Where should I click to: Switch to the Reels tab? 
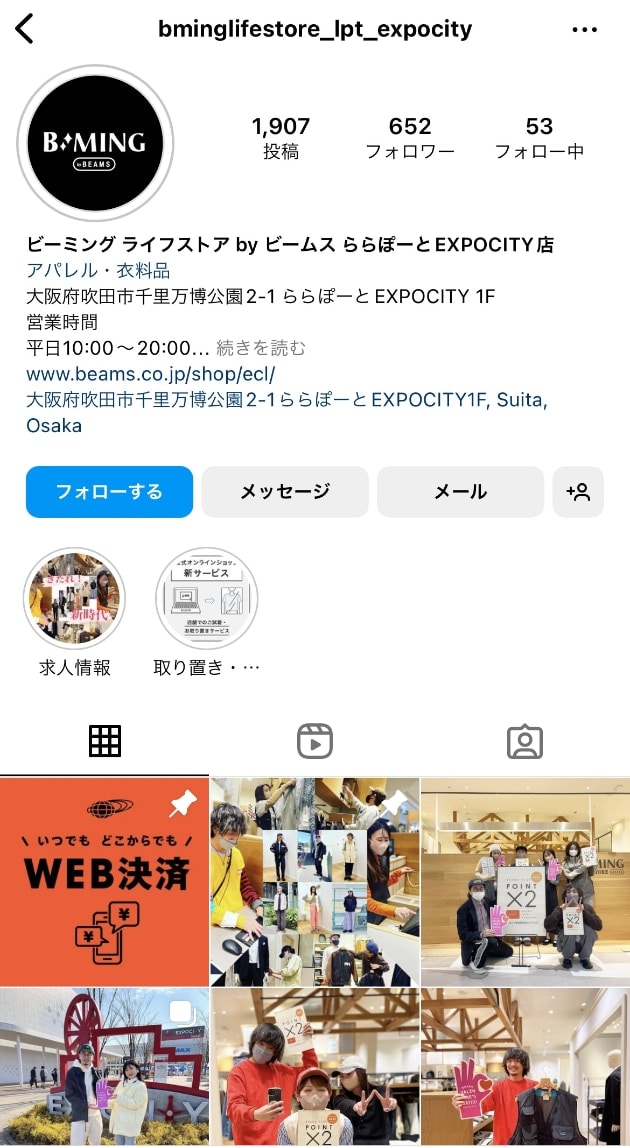click(315, 741)
